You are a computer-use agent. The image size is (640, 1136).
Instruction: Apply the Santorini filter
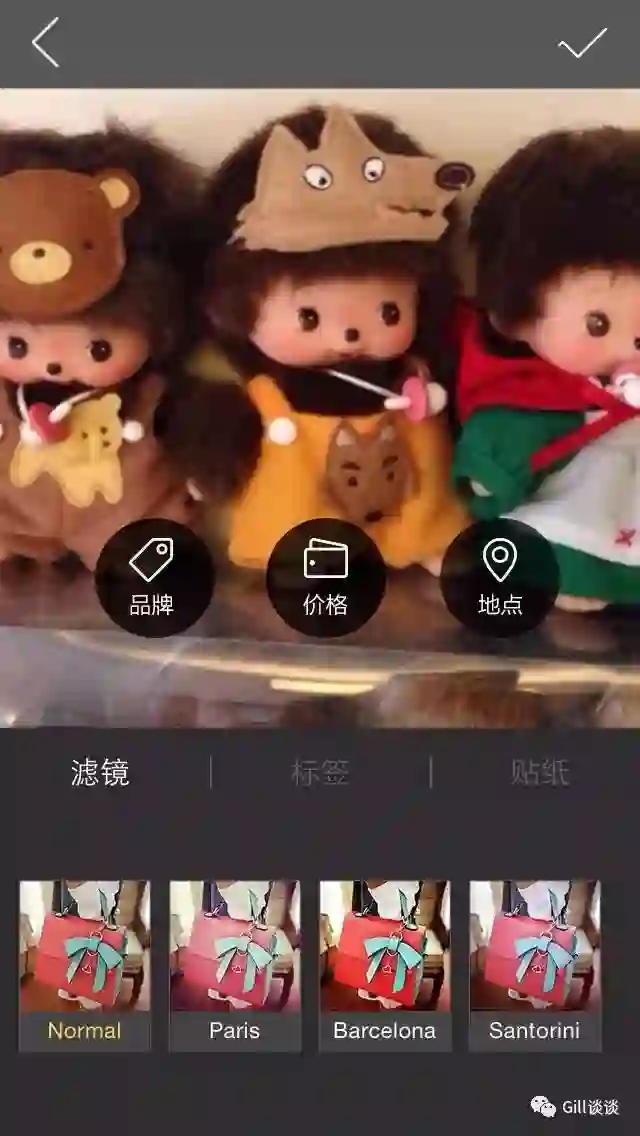(x=535, y=965)
